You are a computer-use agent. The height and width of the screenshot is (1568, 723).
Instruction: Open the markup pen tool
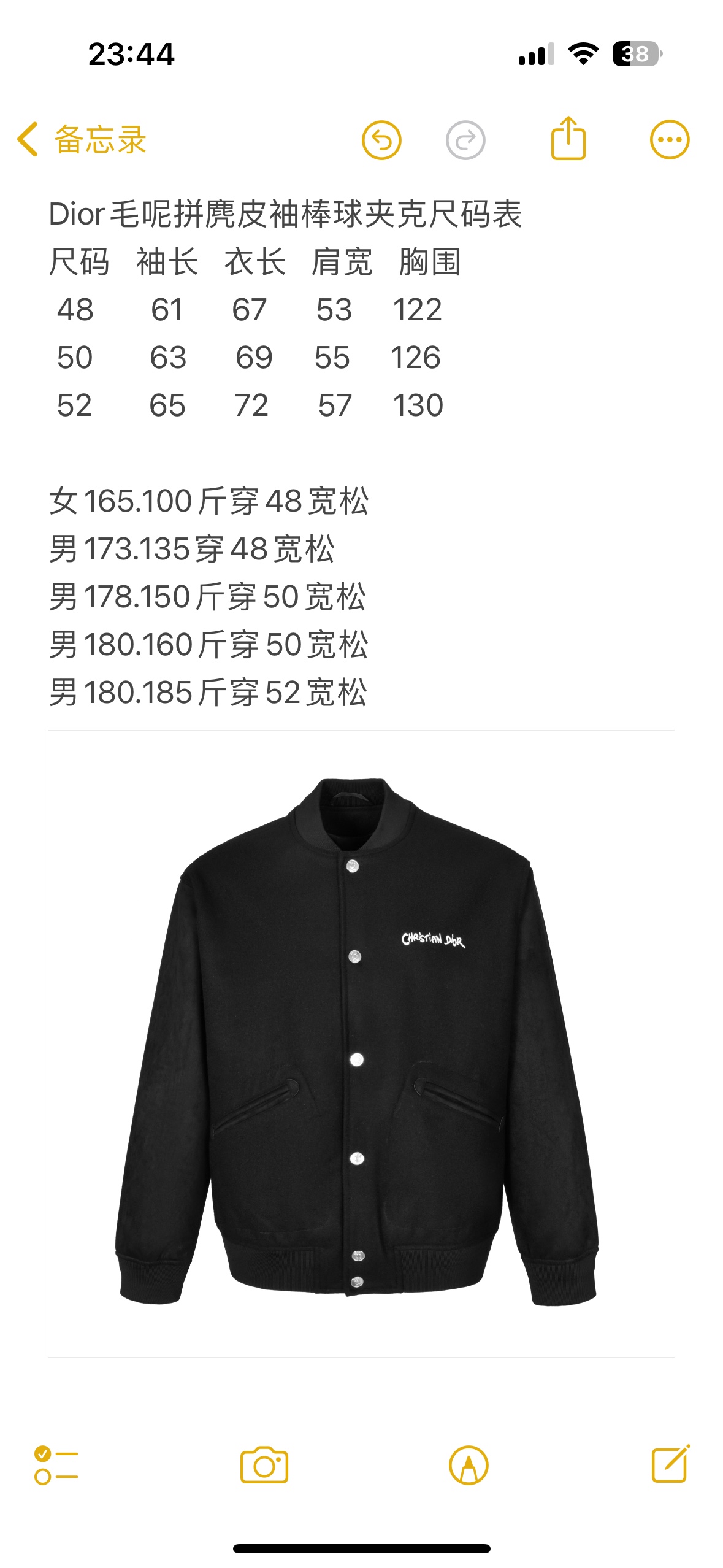click(x=469, y=1465)
